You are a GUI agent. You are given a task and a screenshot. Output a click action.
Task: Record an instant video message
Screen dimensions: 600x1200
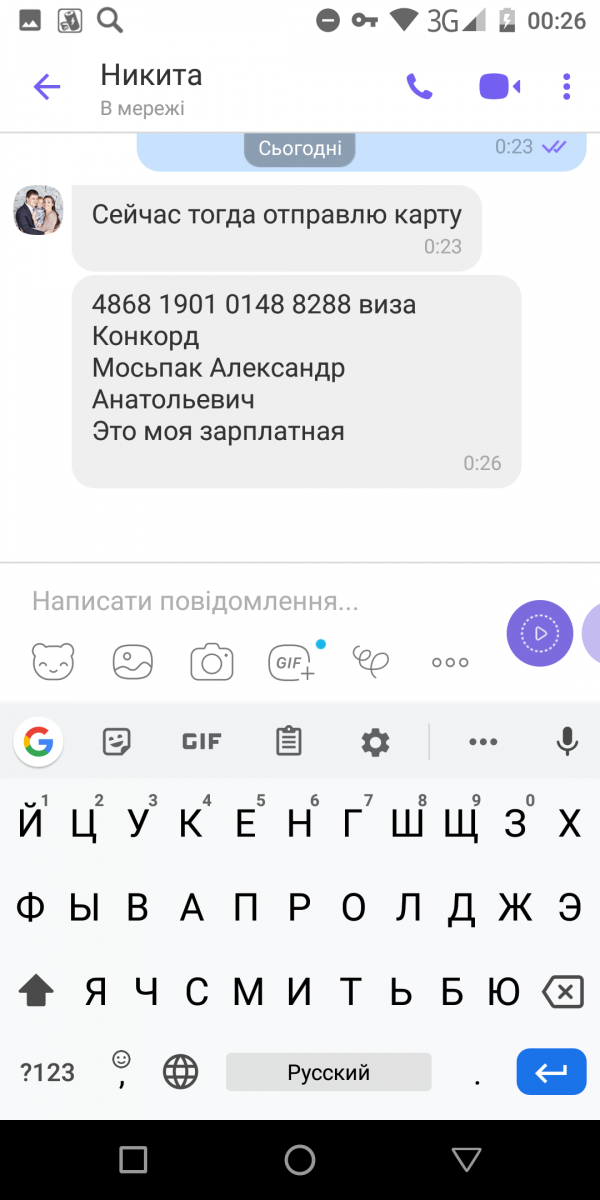pyautogui.click(x=540, y=633)
